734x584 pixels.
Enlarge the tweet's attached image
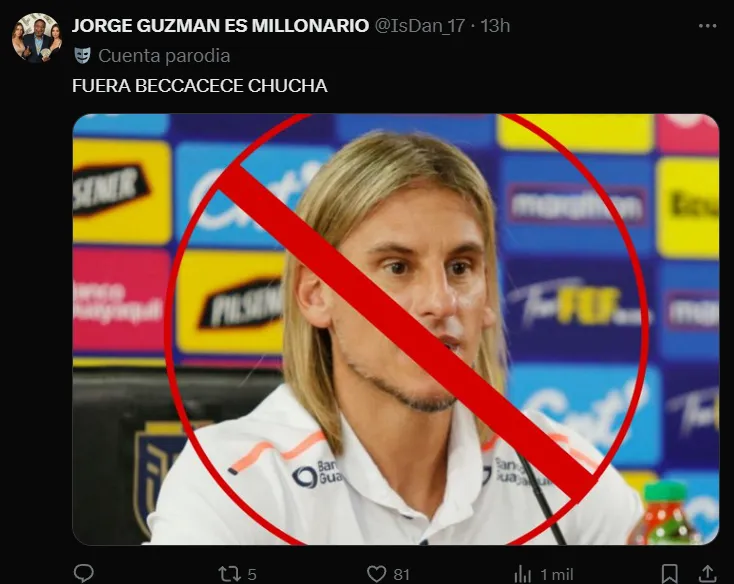pyautogui.click(x=395, y=330)
